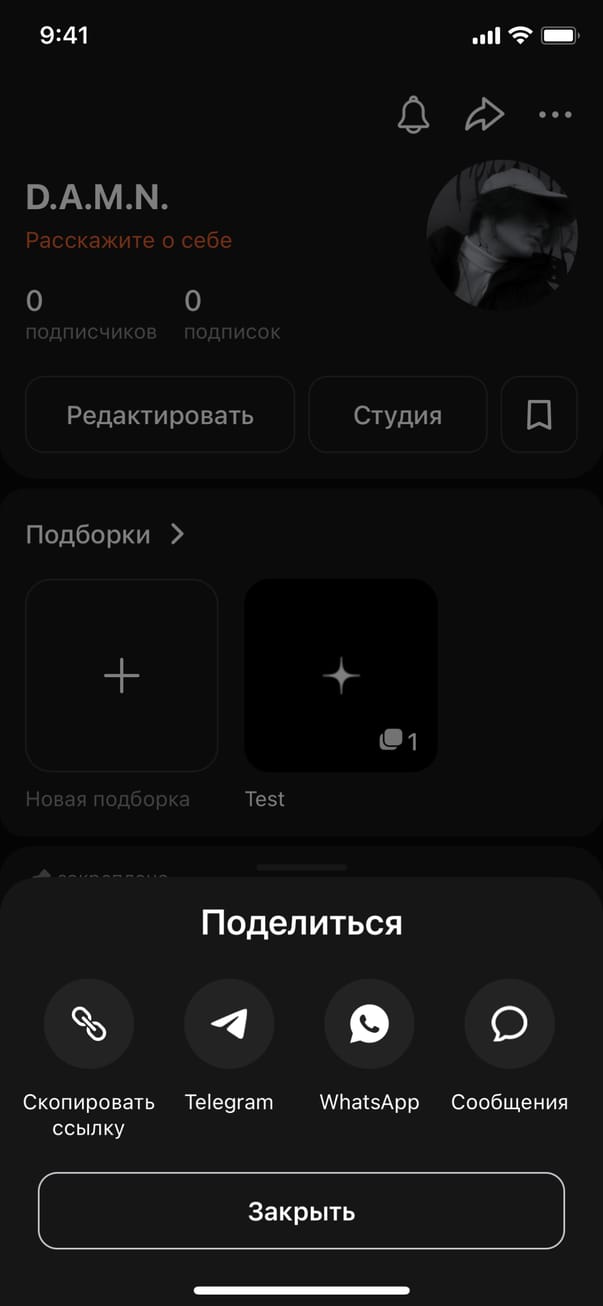Open the three-dot overflow menu

555,115
